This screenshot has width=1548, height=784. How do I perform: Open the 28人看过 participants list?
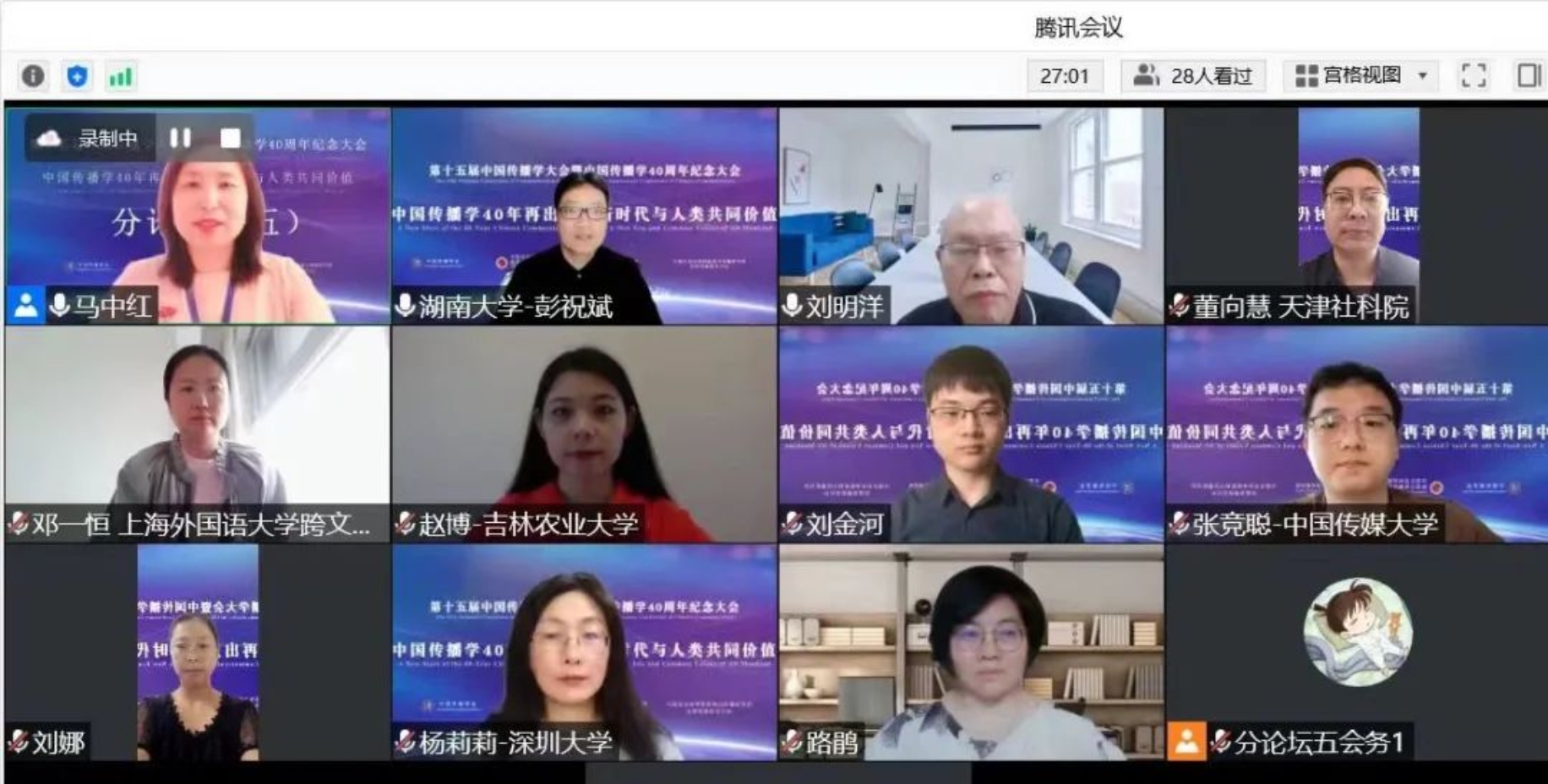click(1193, 76)
